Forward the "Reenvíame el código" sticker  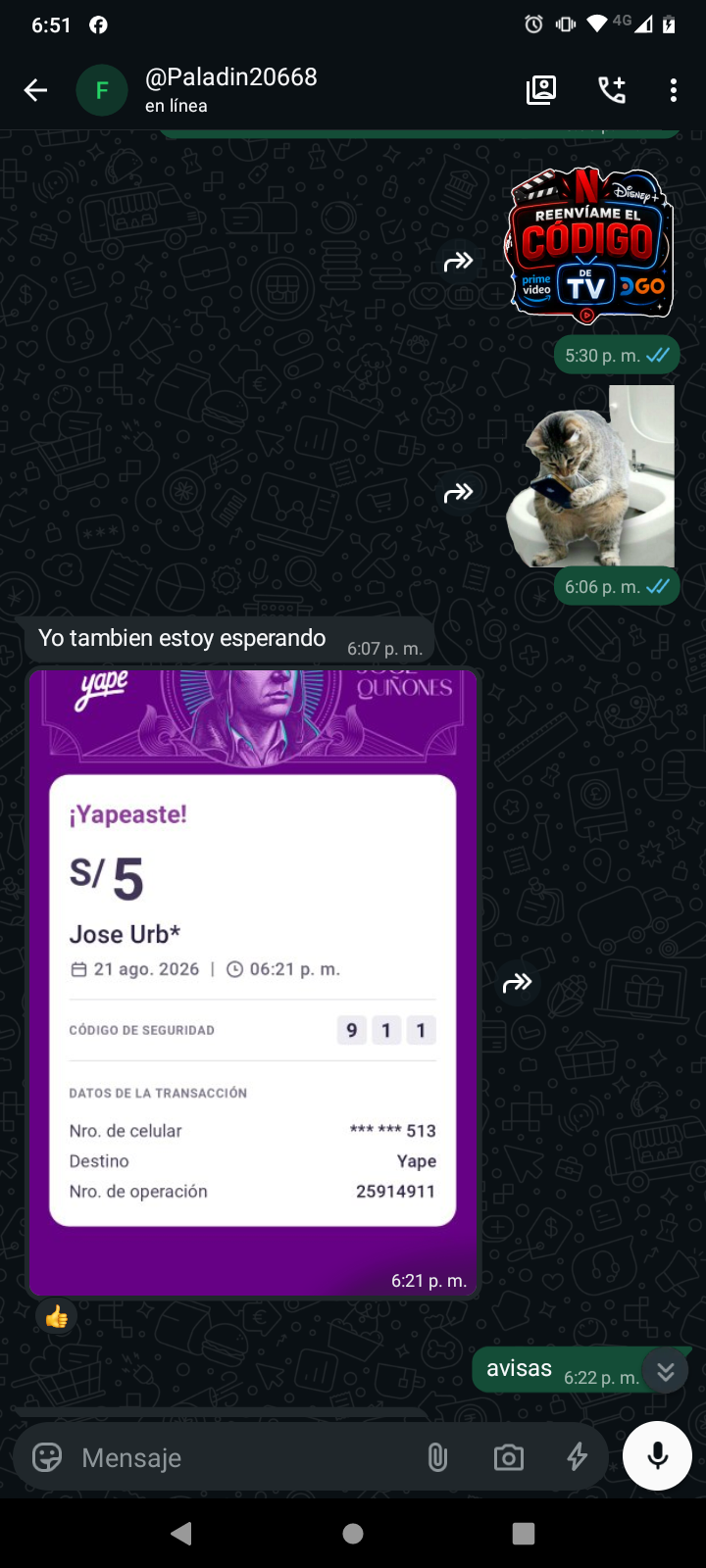click(458, 262)
